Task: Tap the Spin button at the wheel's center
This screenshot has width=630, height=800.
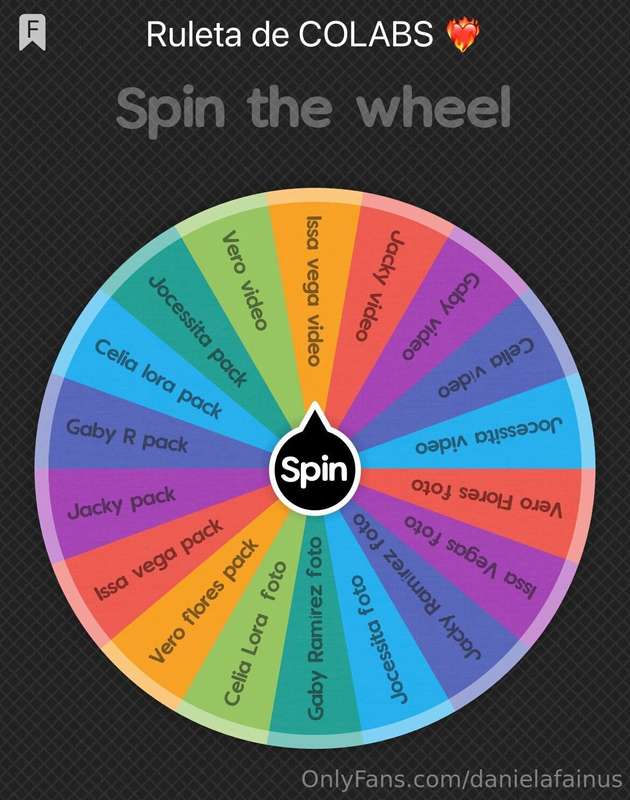Action: (x=314, y=470)
